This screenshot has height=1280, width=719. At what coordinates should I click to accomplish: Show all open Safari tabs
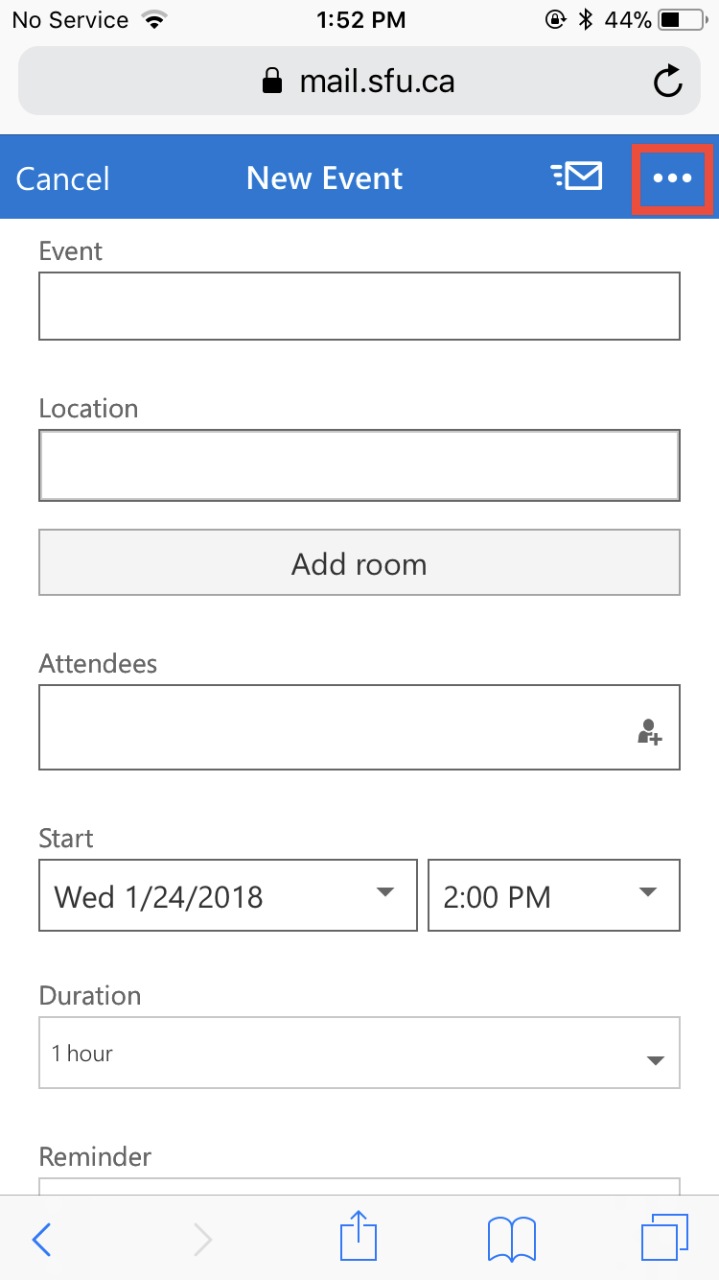click(665, 1239)
